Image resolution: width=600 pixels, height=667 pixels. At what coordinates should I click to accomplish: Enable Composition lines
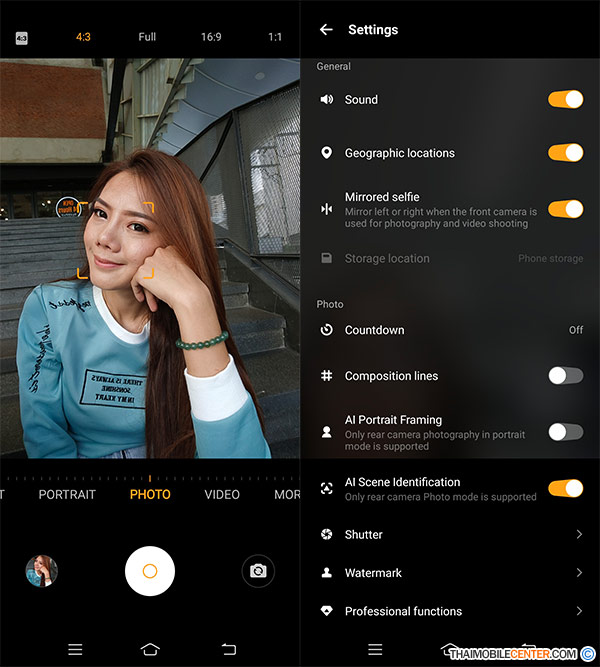pos(565,376)
